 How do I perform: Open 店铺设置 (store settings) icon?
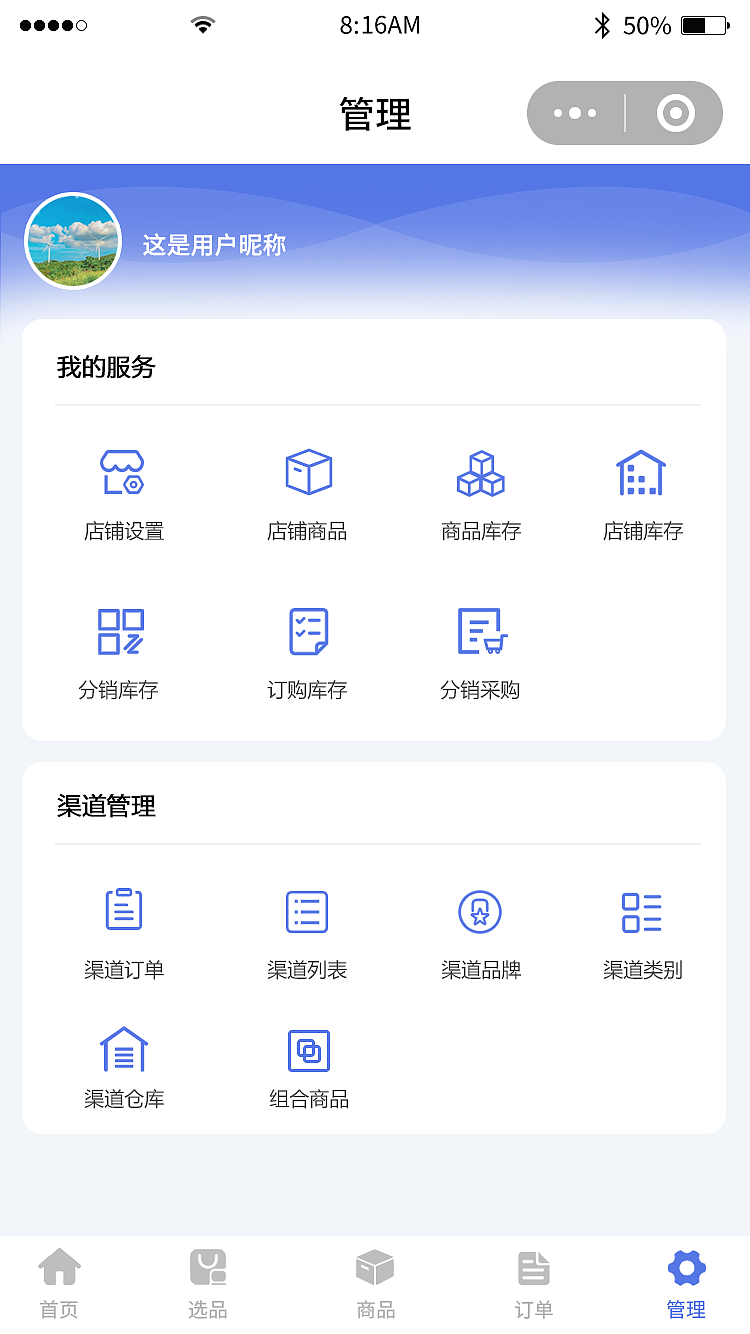pyautogui.click(x=124, y=472)
